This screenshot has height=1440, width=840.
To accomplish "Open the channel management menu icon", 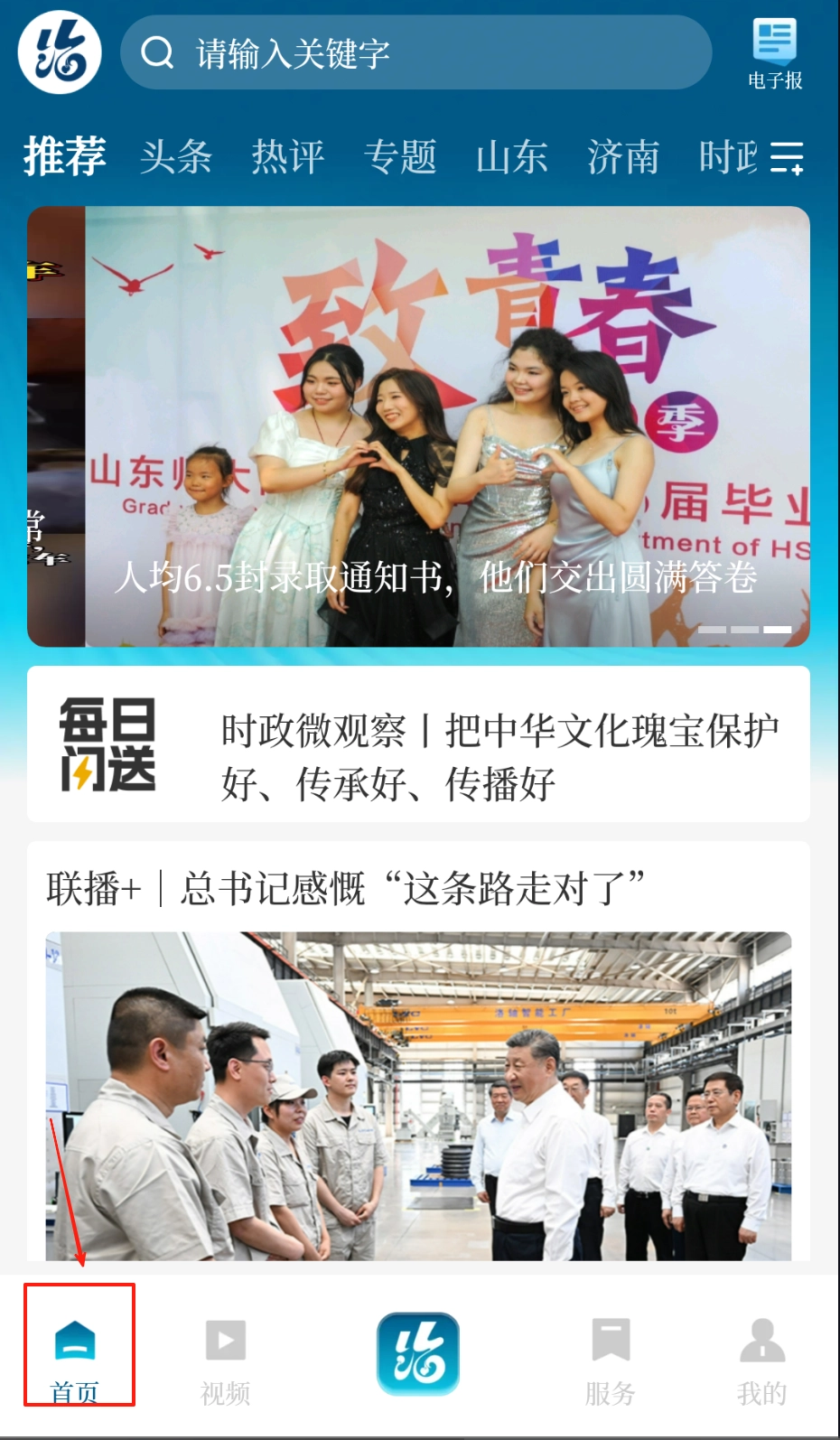I will [786, 157].
